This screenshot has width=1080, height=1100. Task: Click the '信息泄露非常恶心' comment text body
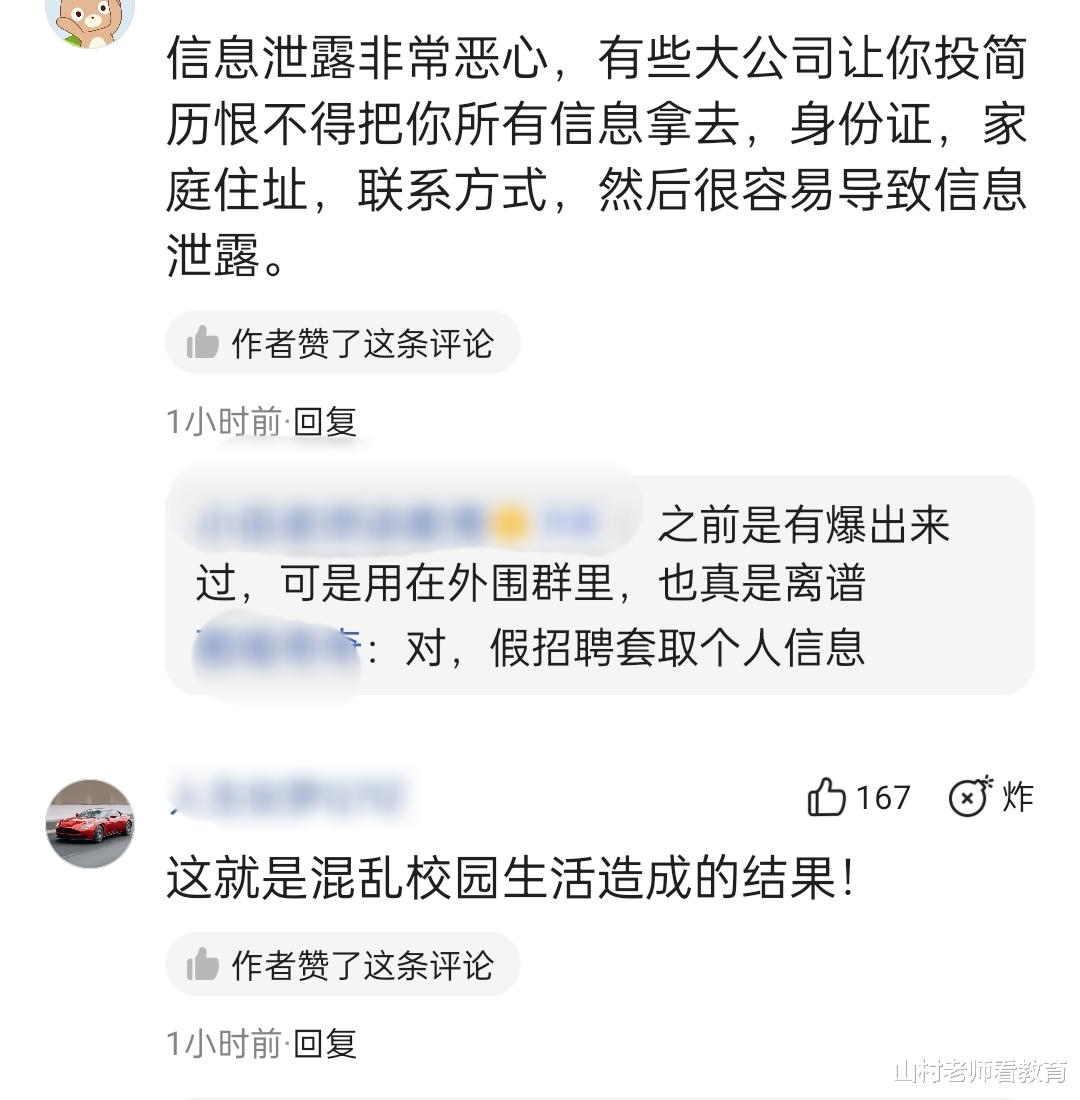point(597,155)
